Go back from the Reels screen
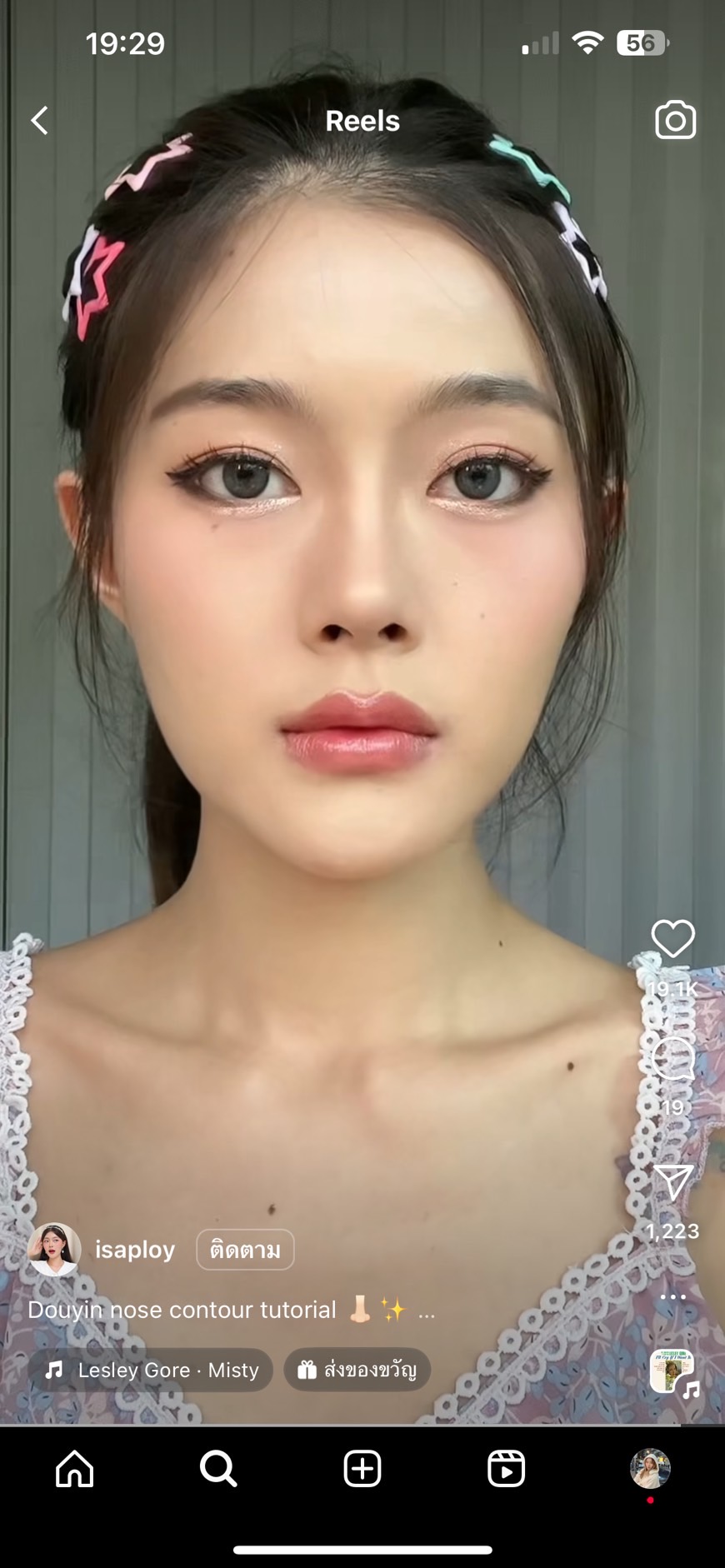The width and height of the screenshot is (725, 1568). (x=39, y=121)
